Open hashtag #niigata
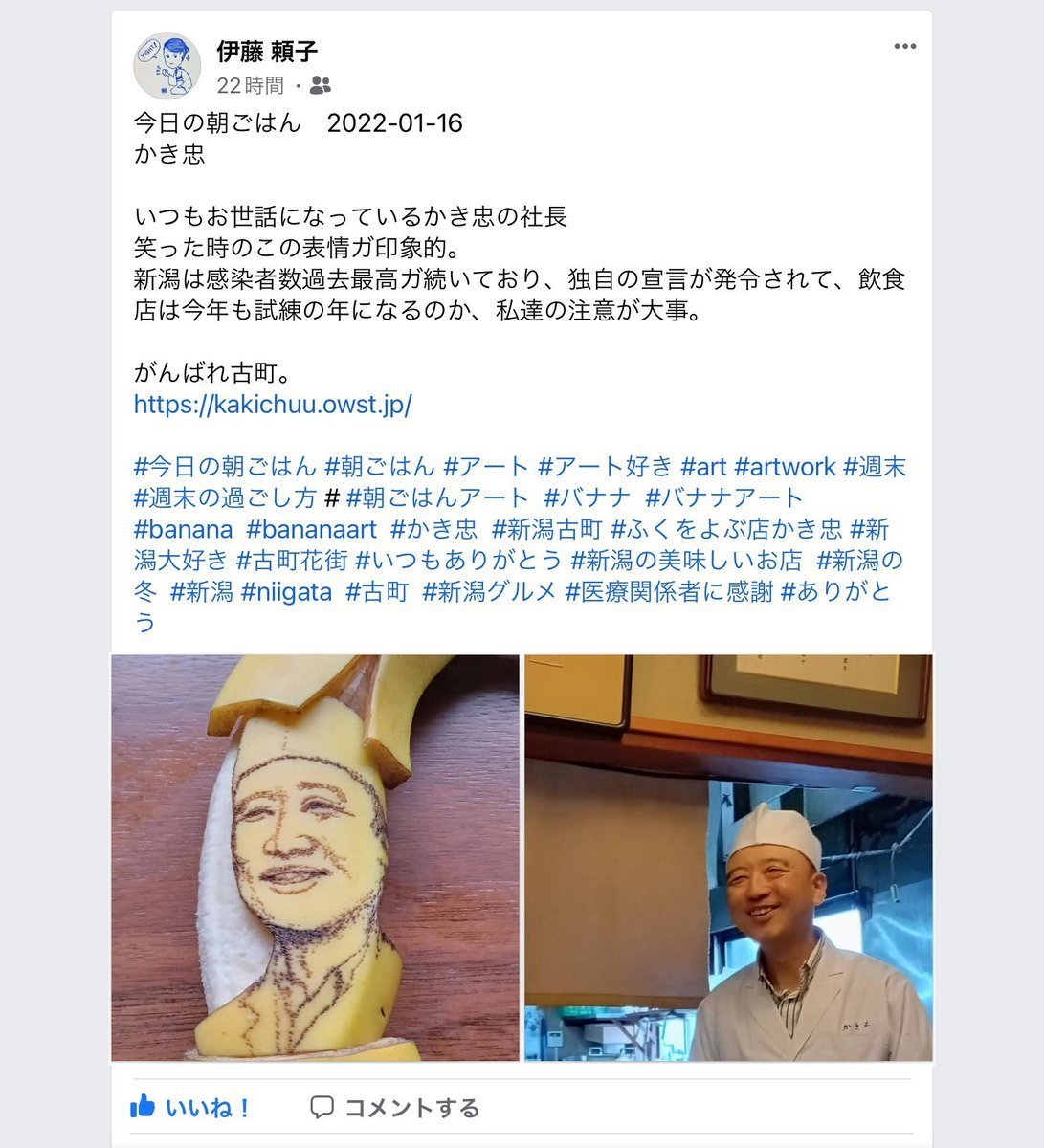1044x1148 pixels. (x=286, y=592)
